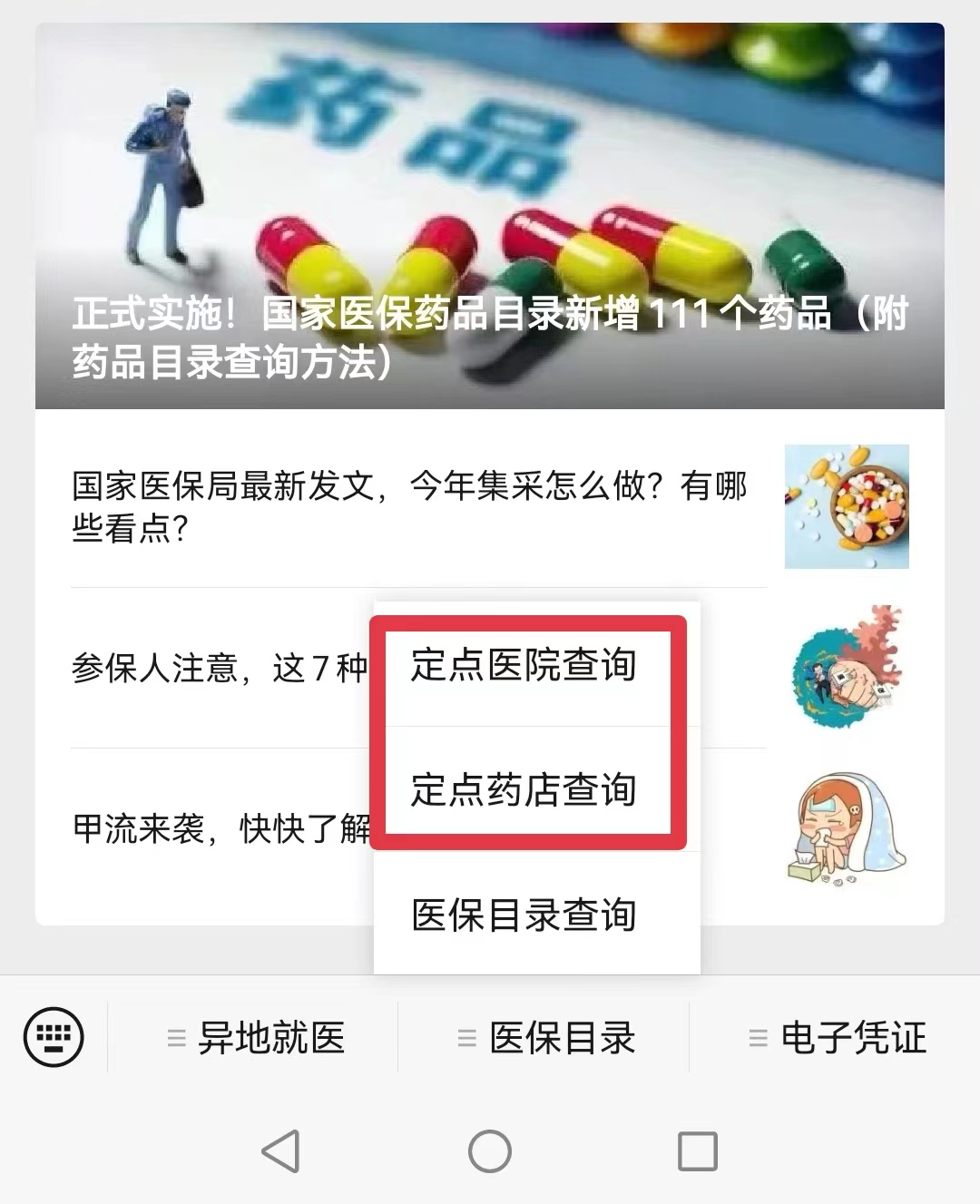Open the 异地就医 menu
This screenshot has width=980, height=1204.
(254, 1037)
